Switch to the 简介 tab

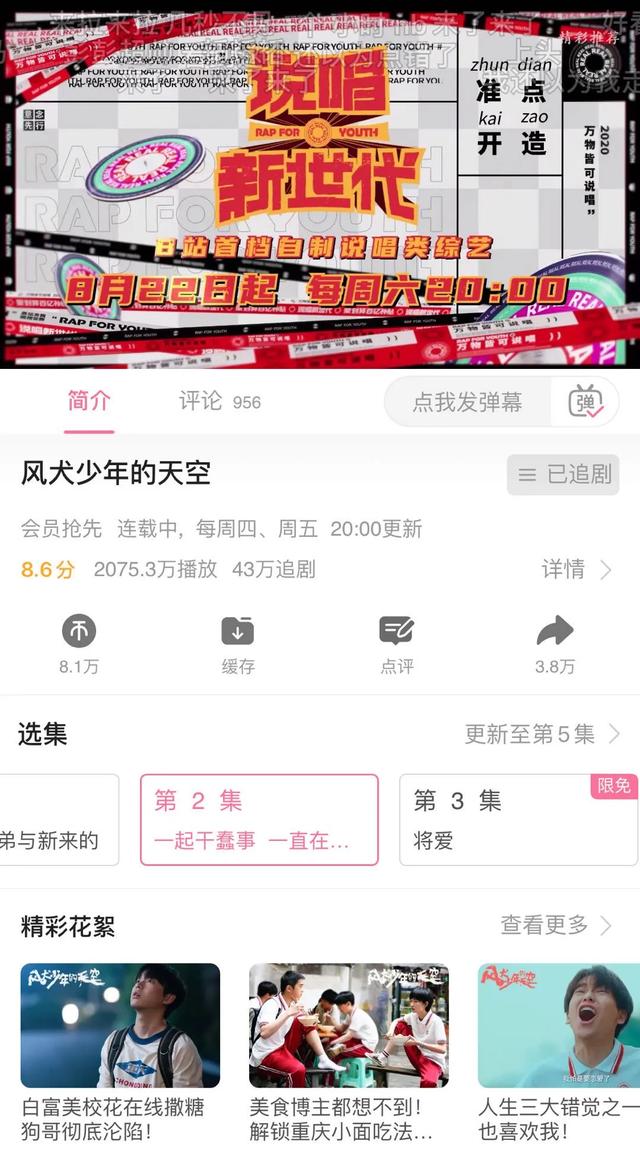(x=89, y=401)
